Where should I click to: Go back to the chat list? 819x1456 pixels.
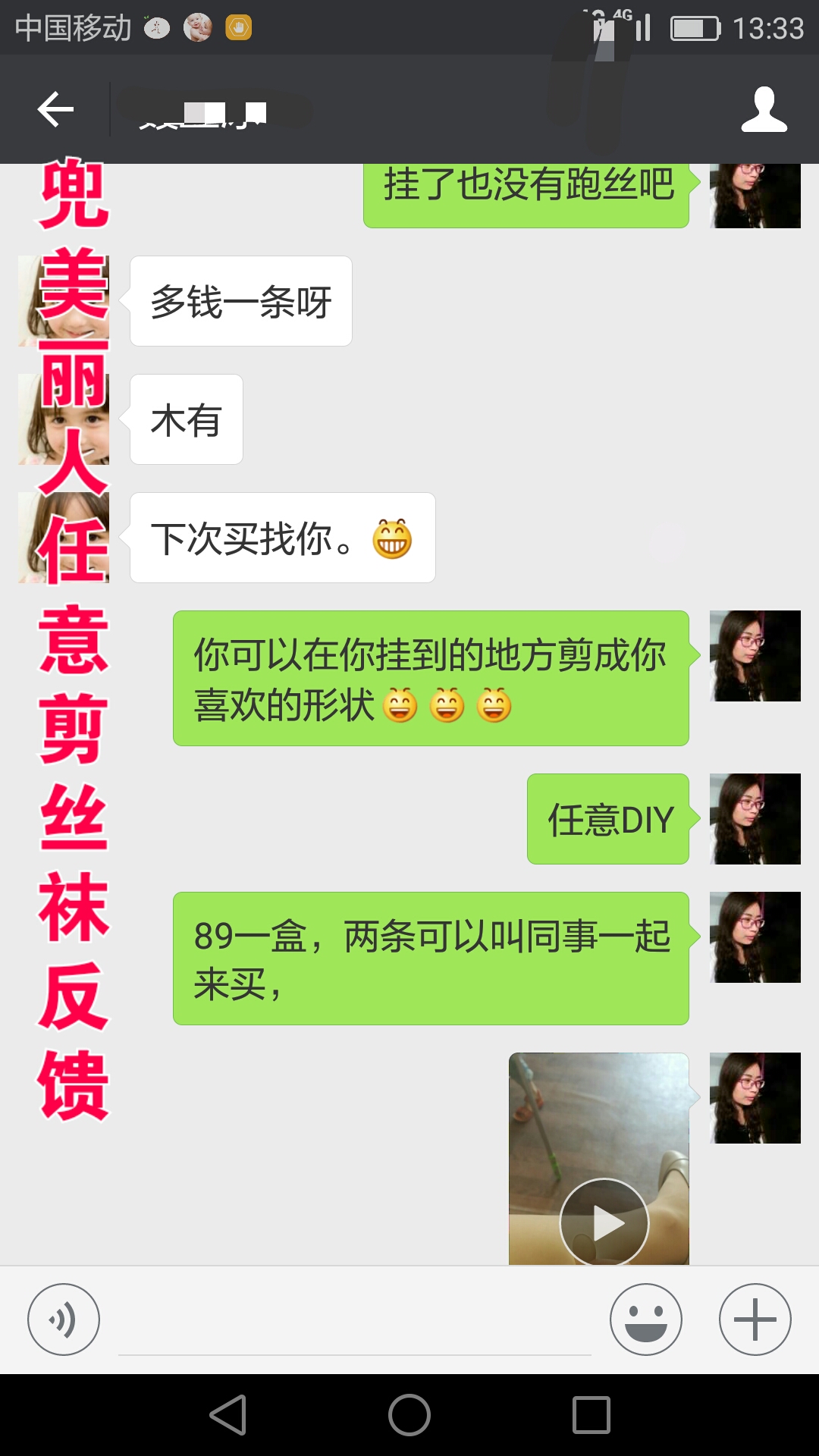(55, 110)
